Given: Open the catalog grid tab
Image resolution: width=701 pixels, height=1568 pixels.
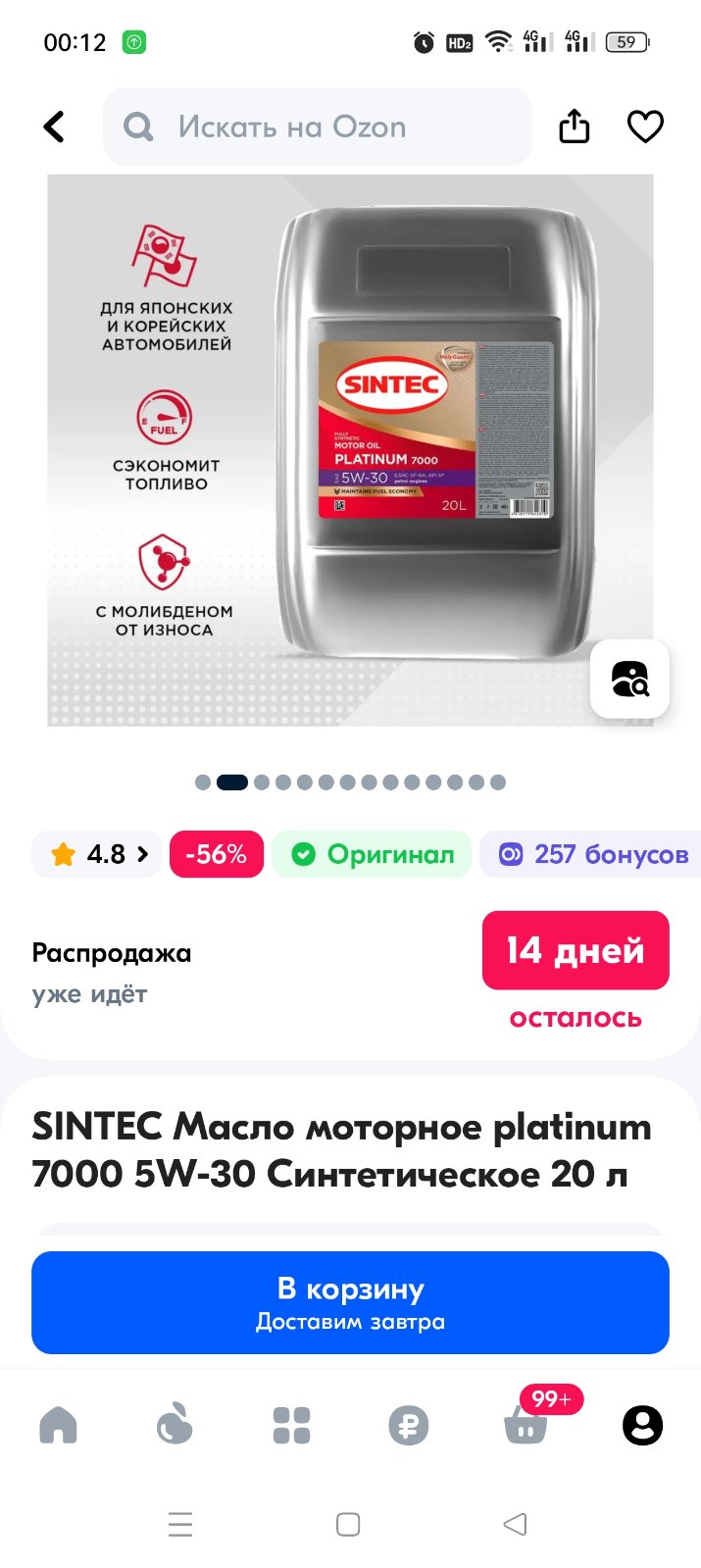Looking at the screenshot, I should tap(291, 1425).
